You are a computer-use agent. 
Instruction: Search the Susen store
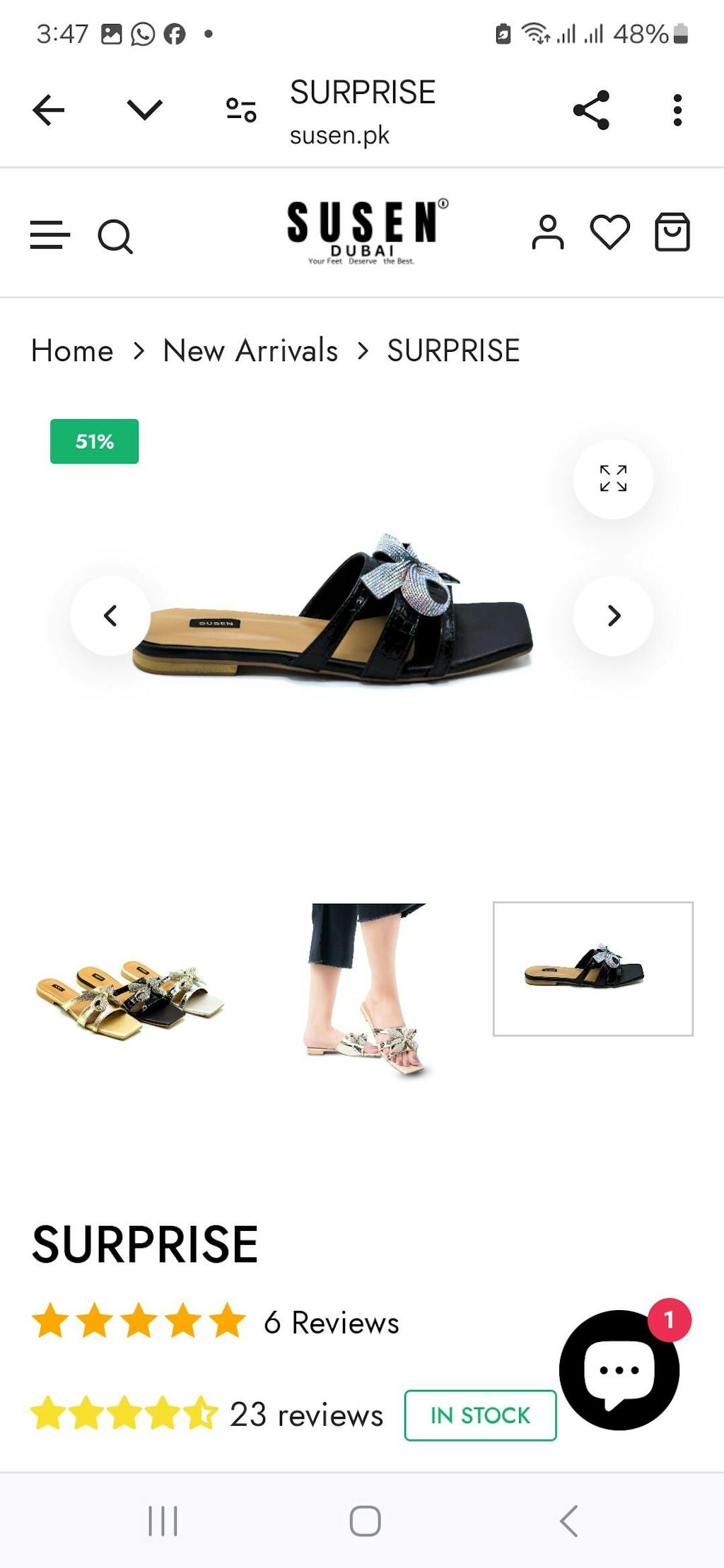click(115, 236)
